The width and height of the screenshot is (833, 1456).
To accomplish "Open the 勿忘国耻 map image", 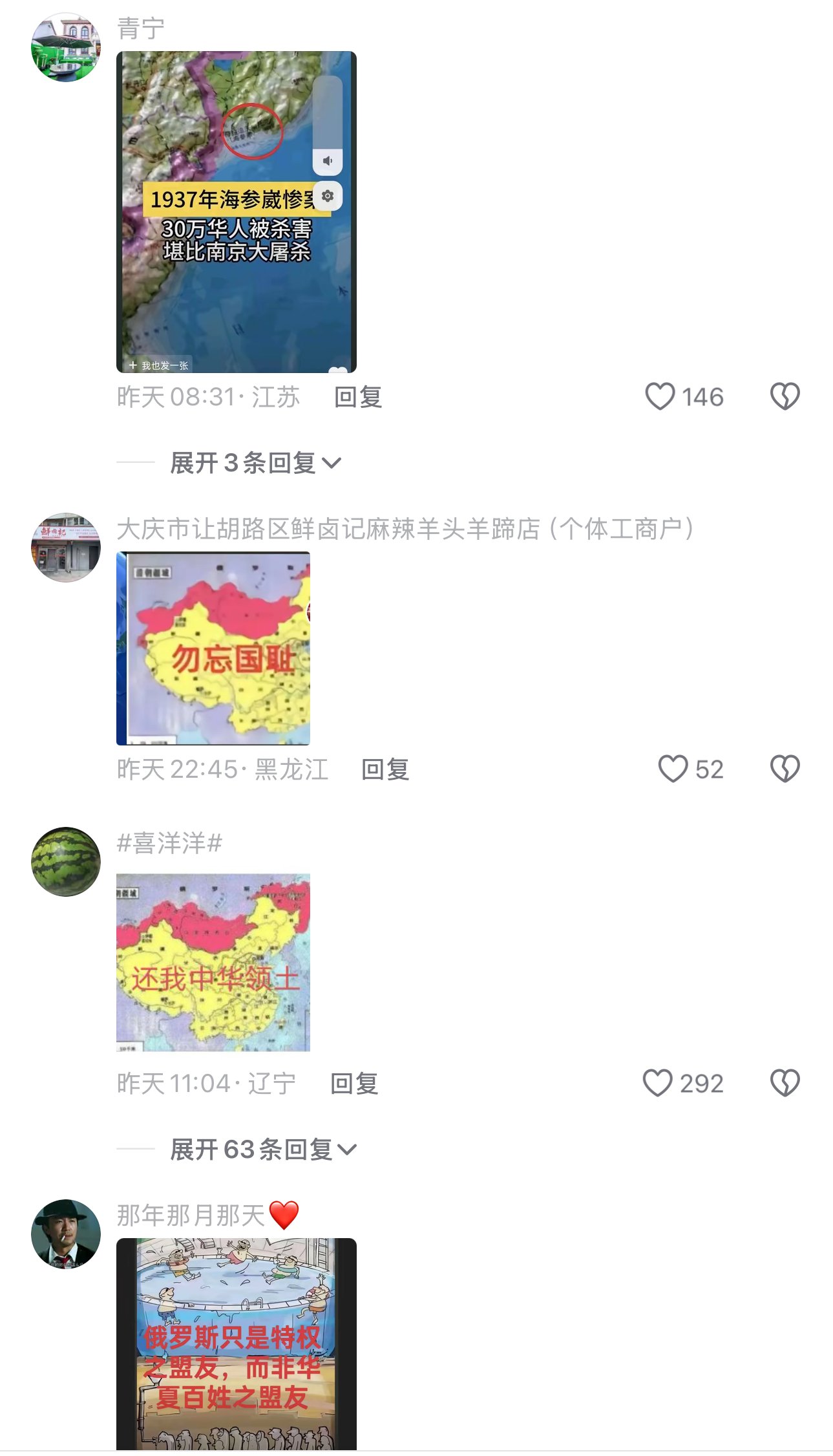I will (213, 648).
